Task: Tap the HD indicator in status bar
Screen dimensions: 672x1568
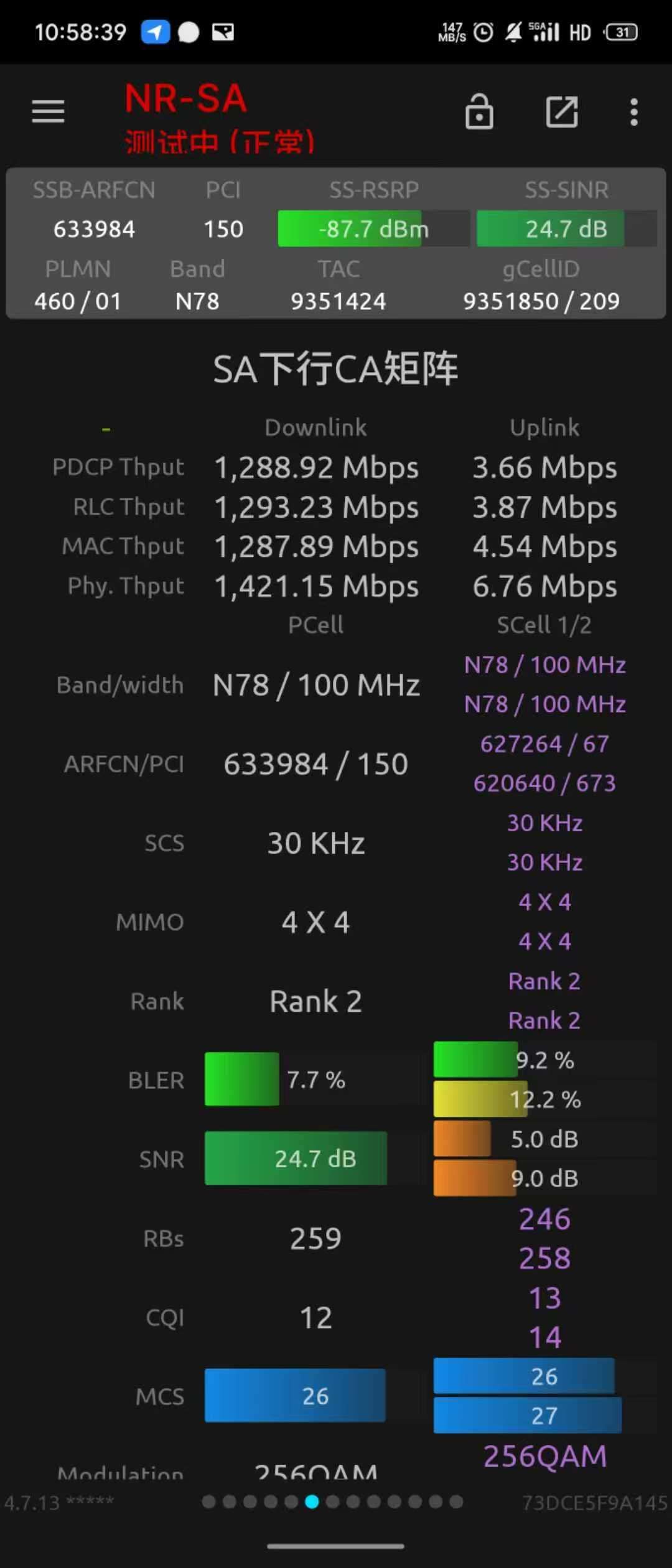Action: pyautogui.click(x=581, y=32)
